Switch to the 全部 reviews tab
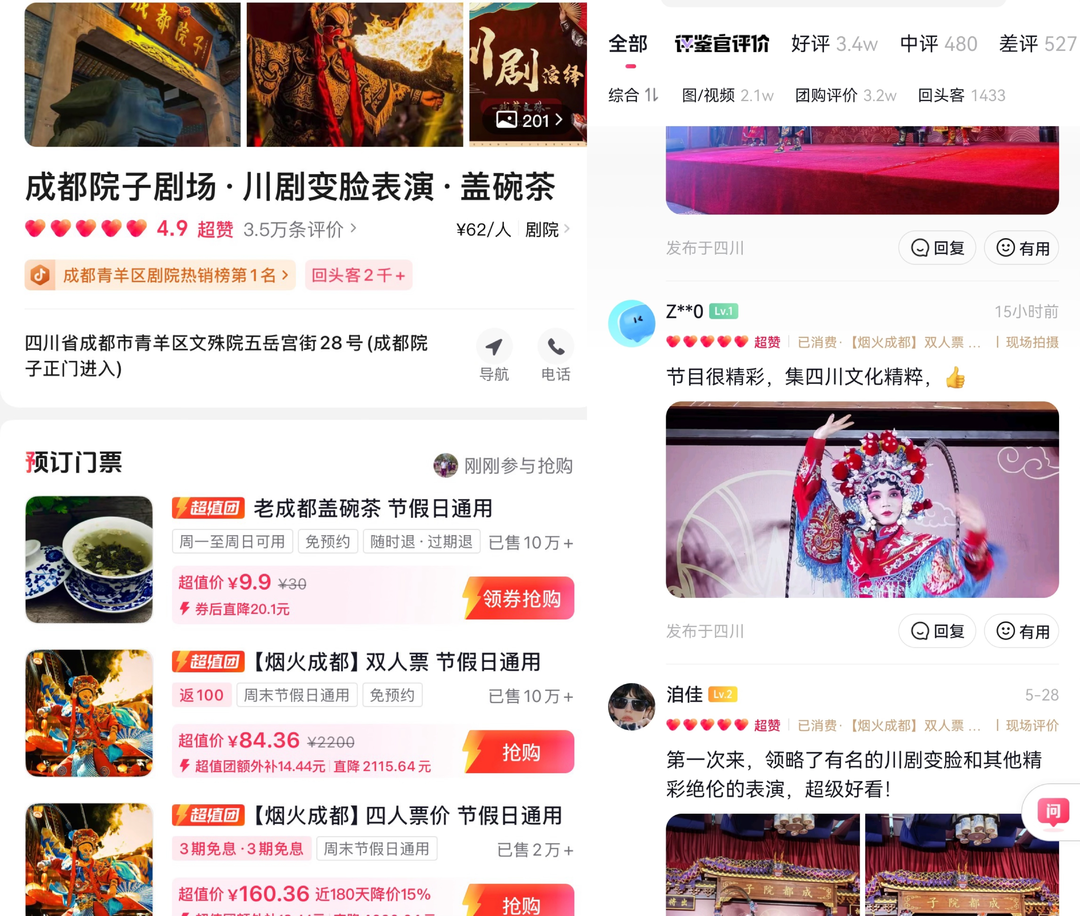The height and width of the screenshot is (916, 1080). pos(628,44)
